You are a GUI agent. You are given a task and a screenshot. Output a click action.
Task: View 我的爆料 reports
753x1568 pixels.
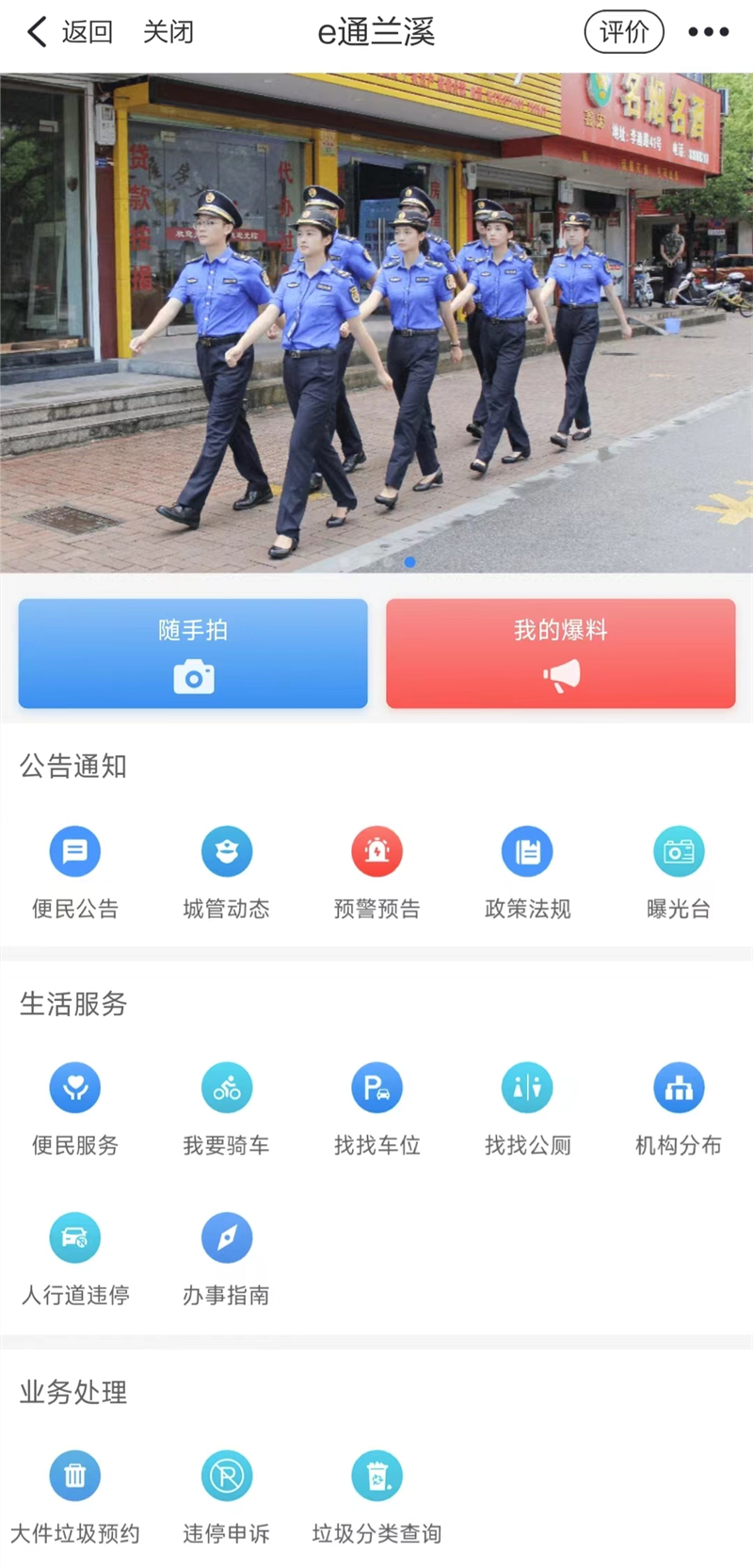(560, 653)
